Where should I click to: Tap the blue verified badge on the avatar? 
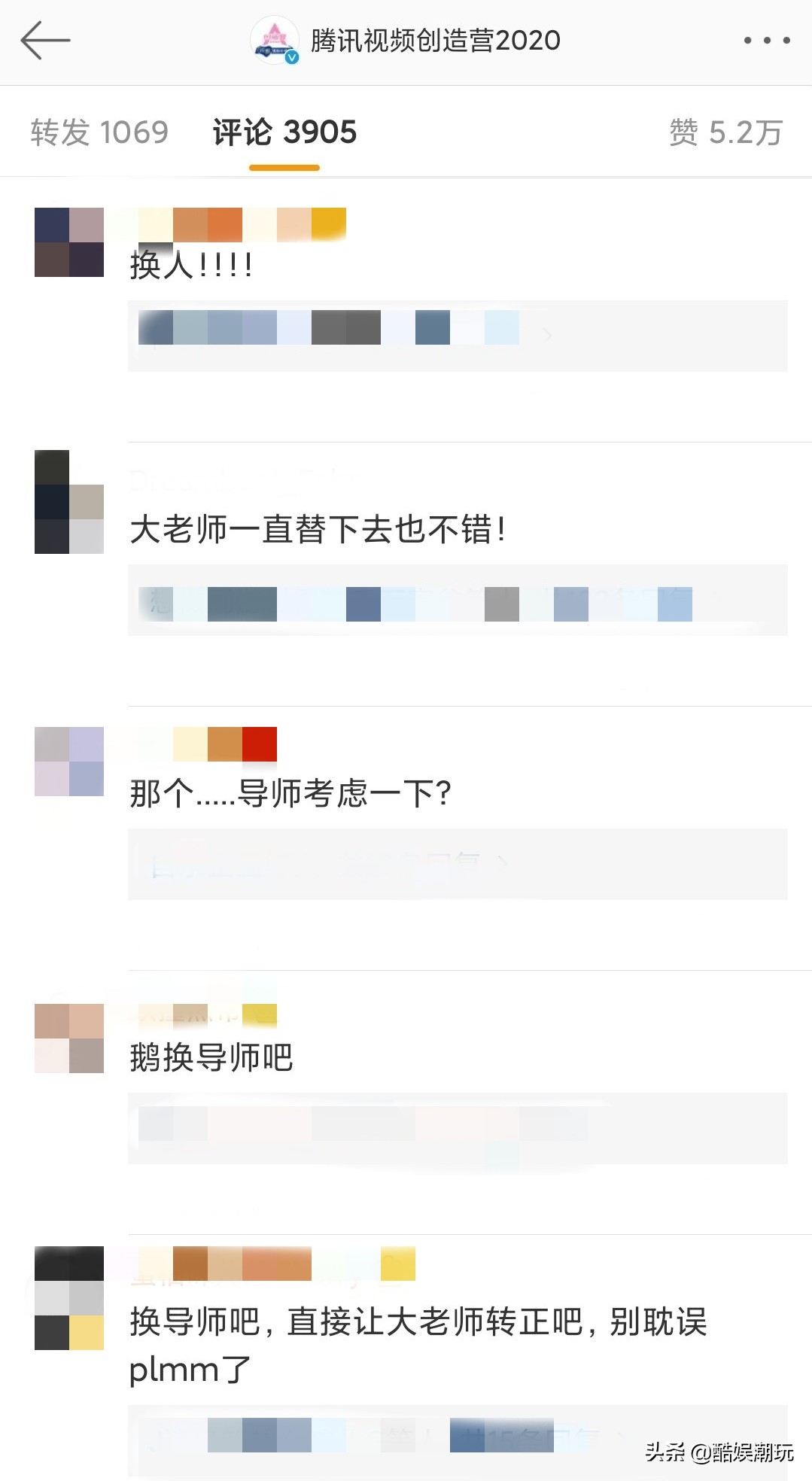click(290, 56)
